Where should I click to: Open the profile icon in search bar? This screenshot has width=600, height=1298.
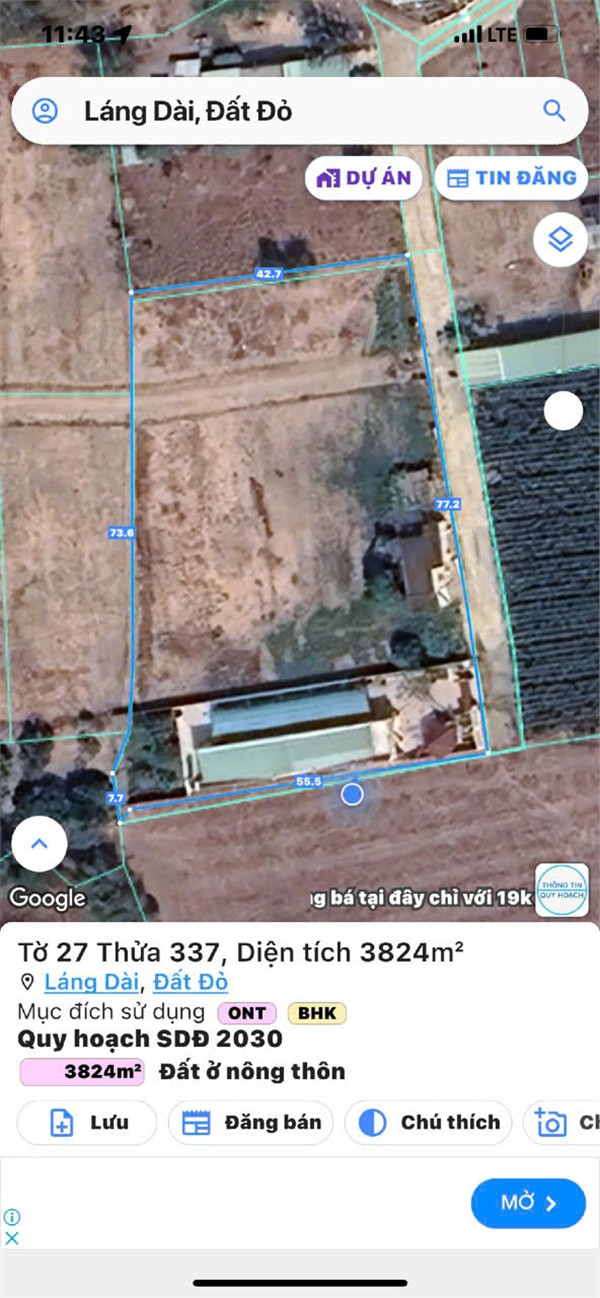tap(45, 111)
